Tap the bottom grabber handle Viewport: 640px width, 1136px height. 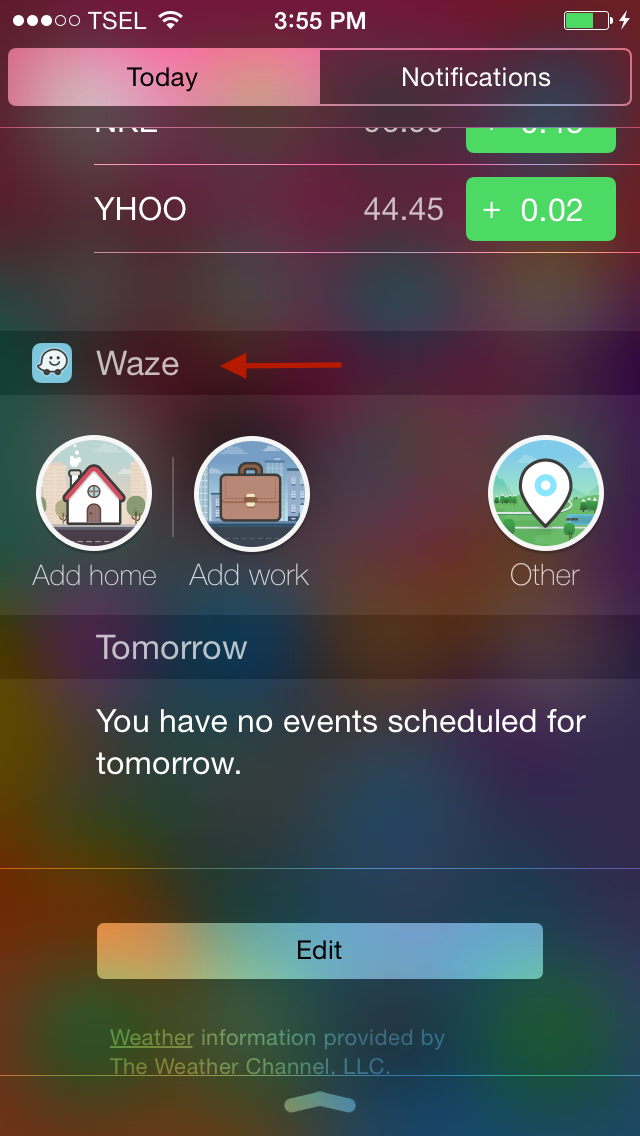tap(320, 1103)
